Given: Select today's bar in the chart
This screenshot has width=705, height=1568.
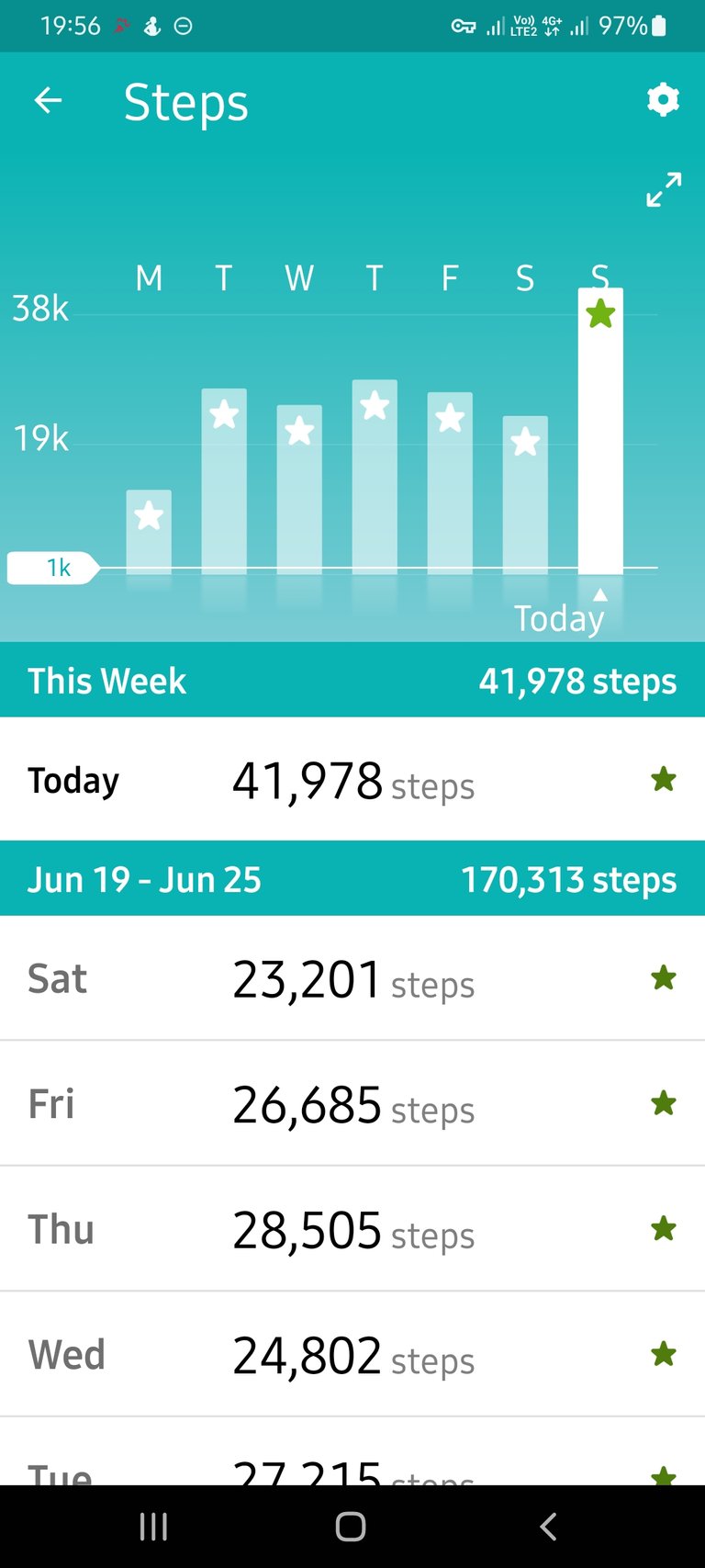Looking at the screenshot, I should [600, 432].
